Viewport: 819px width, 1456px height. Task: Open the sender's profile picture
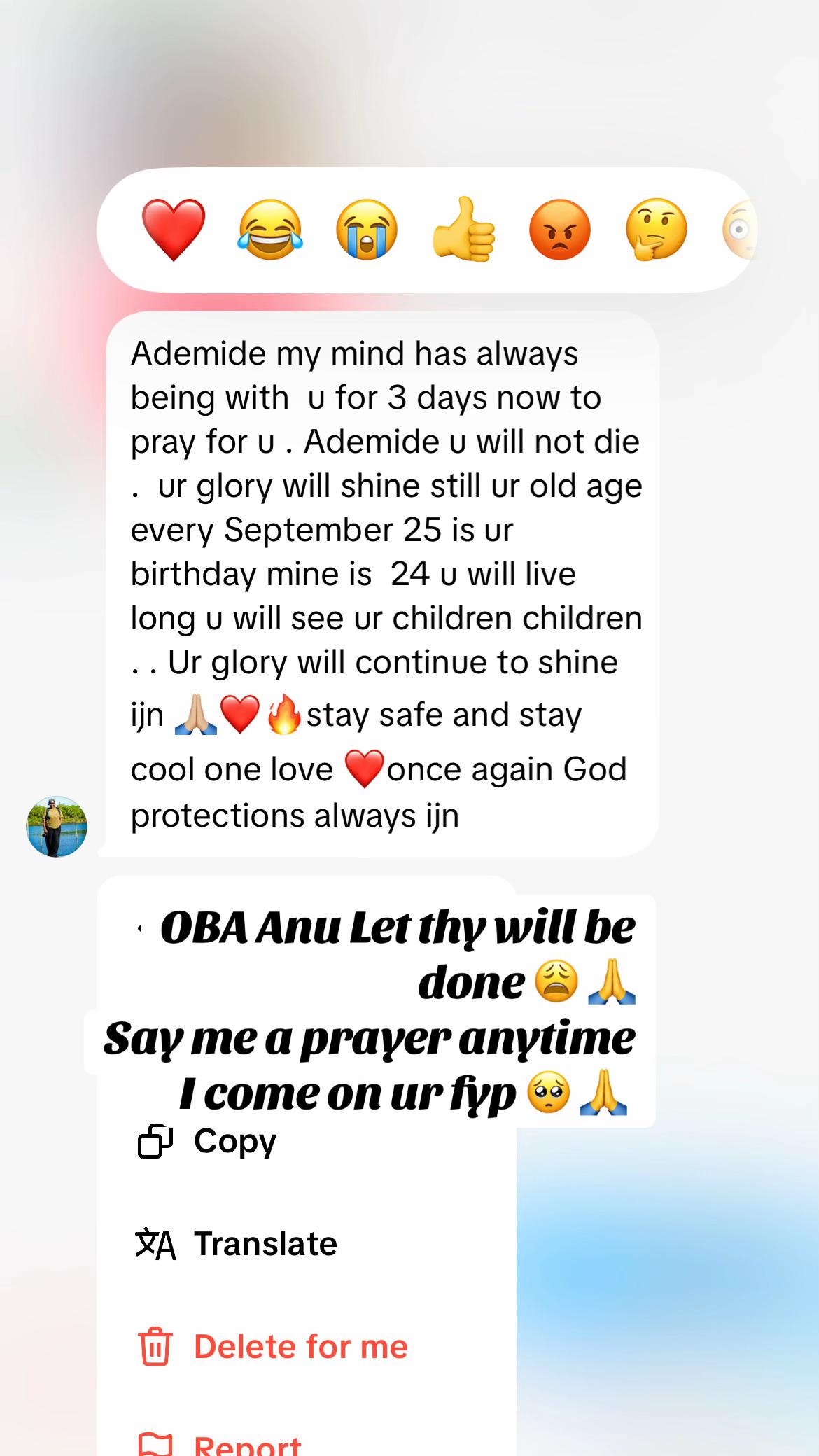click(x=57, y=826)
